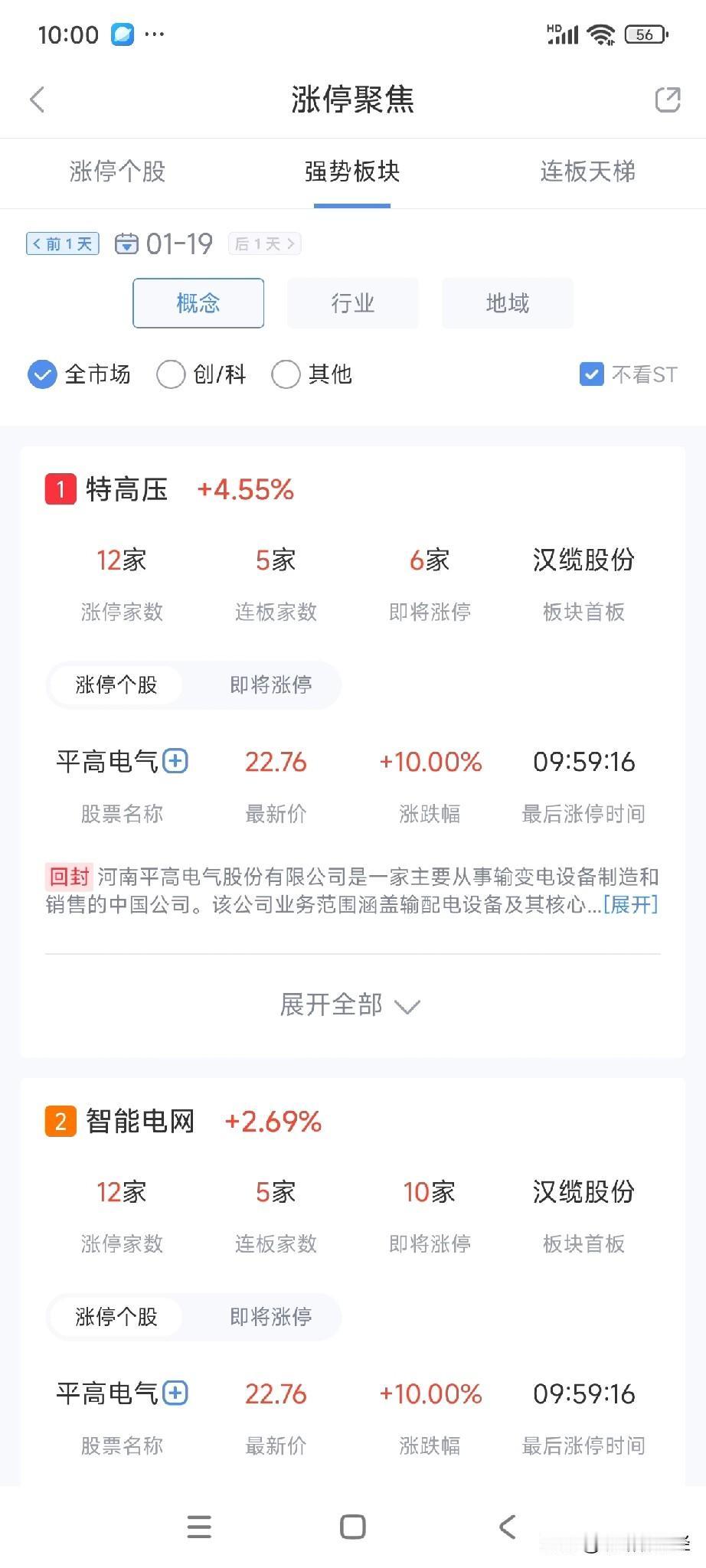Image resolution: width=706 pixels, height=1568 pixels.
Task: Select the 其他 radio button
Action: pyautogui.click(x=286, y=374)
